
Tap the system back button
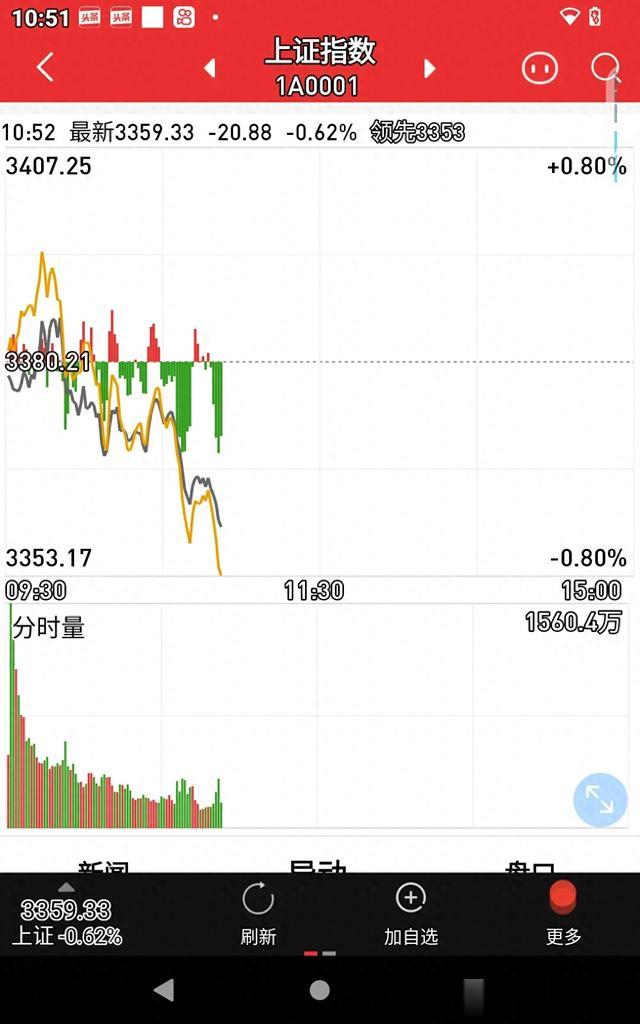tap(164, 990)
